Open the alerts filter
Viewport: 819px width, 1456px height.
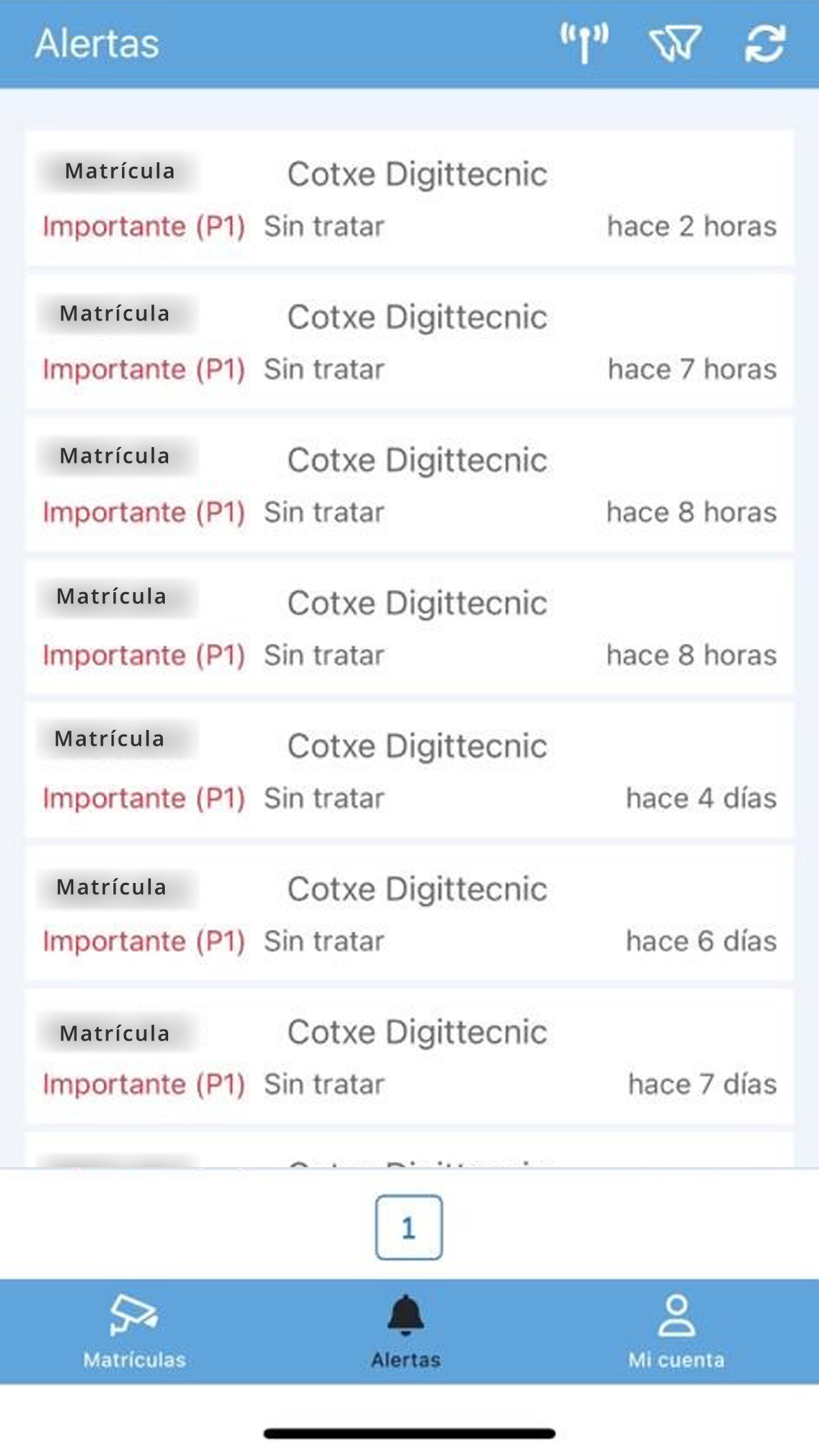pyautogui.click(x=675, y=44)
